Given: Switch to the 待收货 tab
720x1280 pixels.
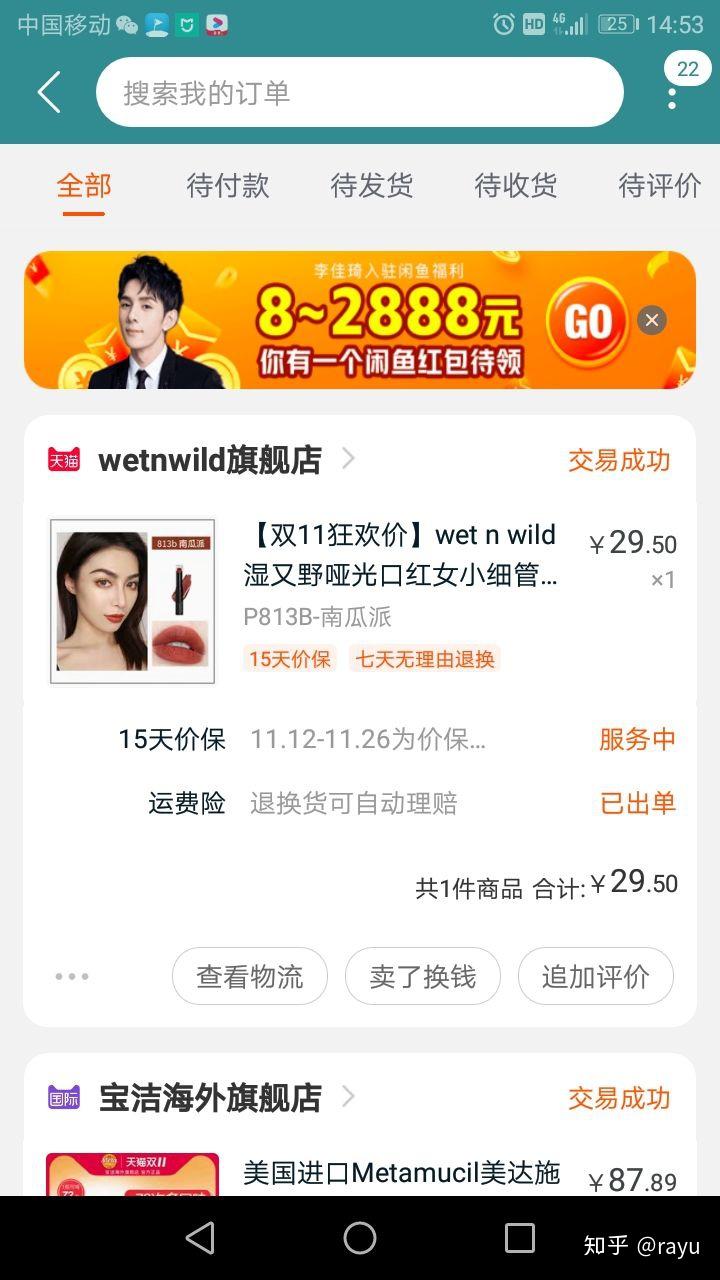Looking at the screenshot, I should click(x=516, y=185).
